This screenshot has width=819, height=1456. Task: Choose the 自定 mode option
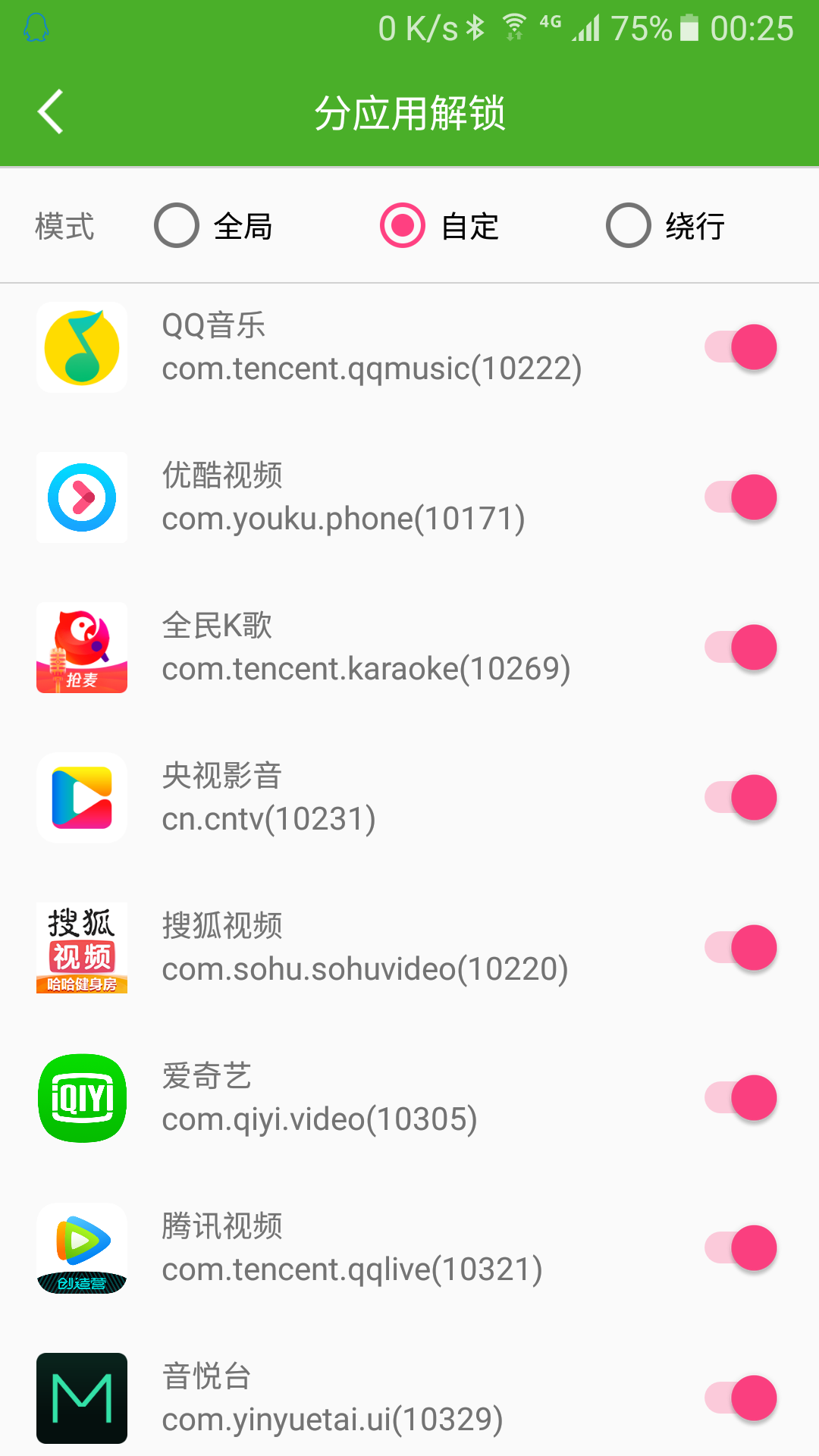tap(401, 225)
